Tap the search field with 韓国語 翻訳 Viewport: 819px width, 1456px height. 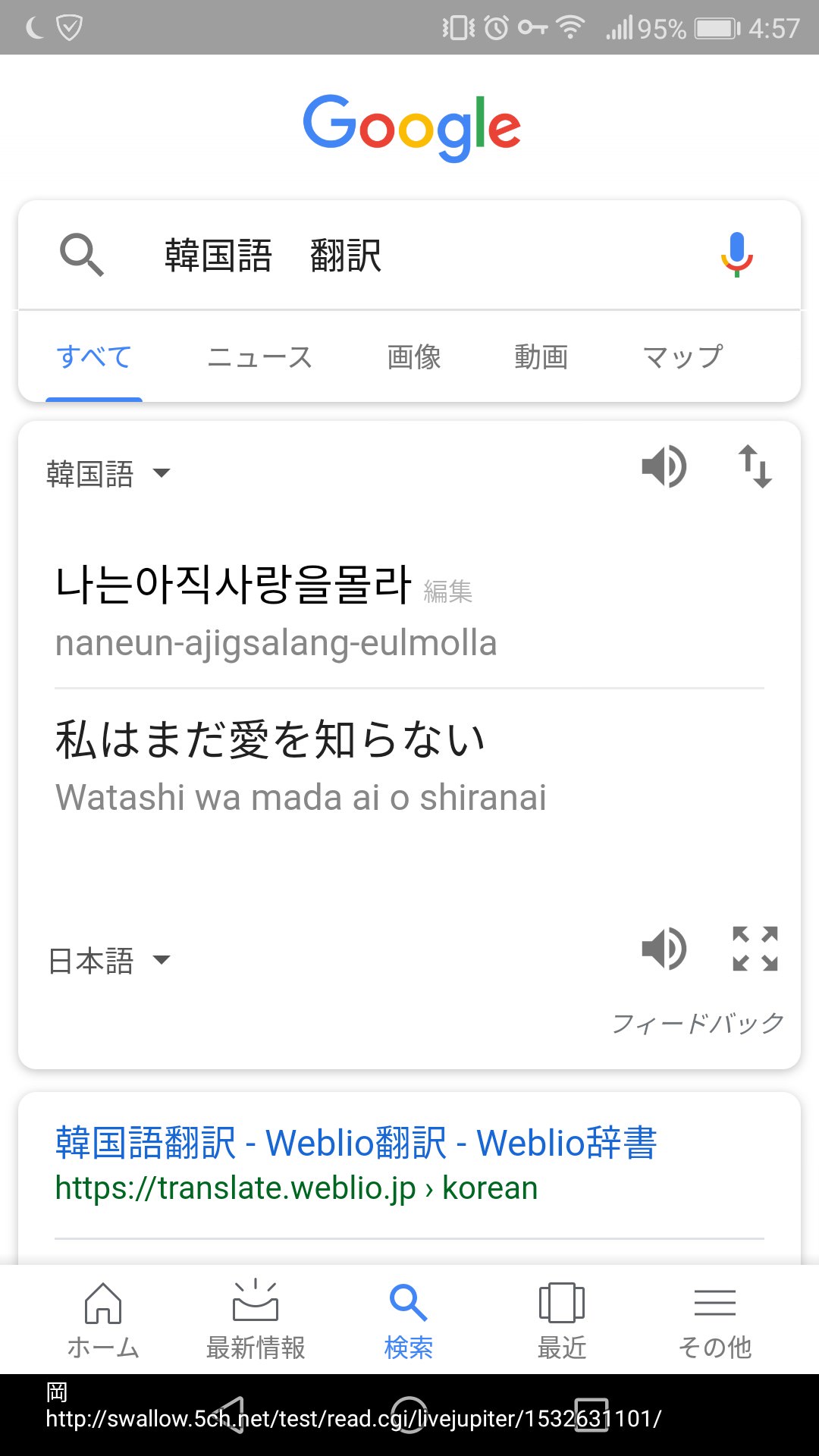(x=409, y=255)
